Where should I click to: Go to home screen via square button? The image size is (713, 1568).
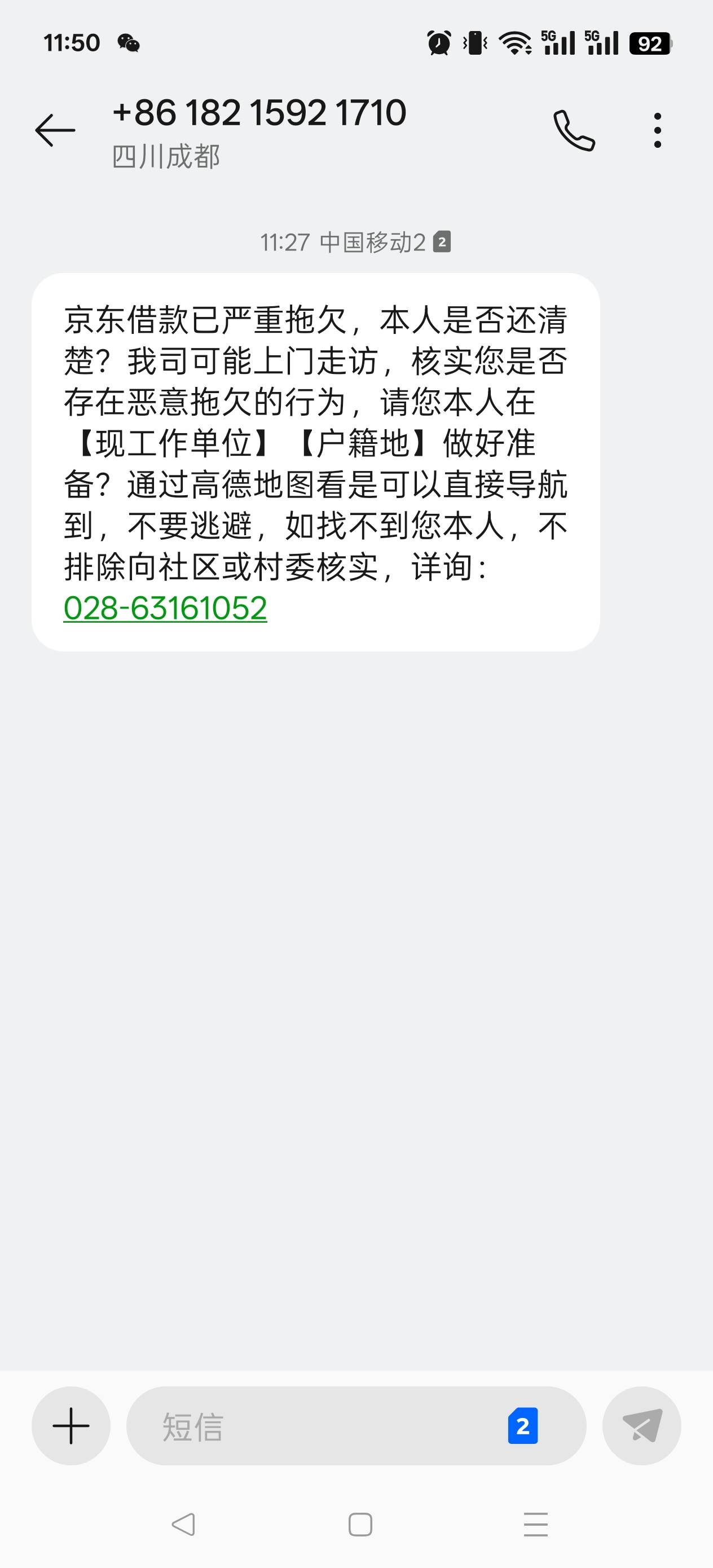[x=360, y=1524]
